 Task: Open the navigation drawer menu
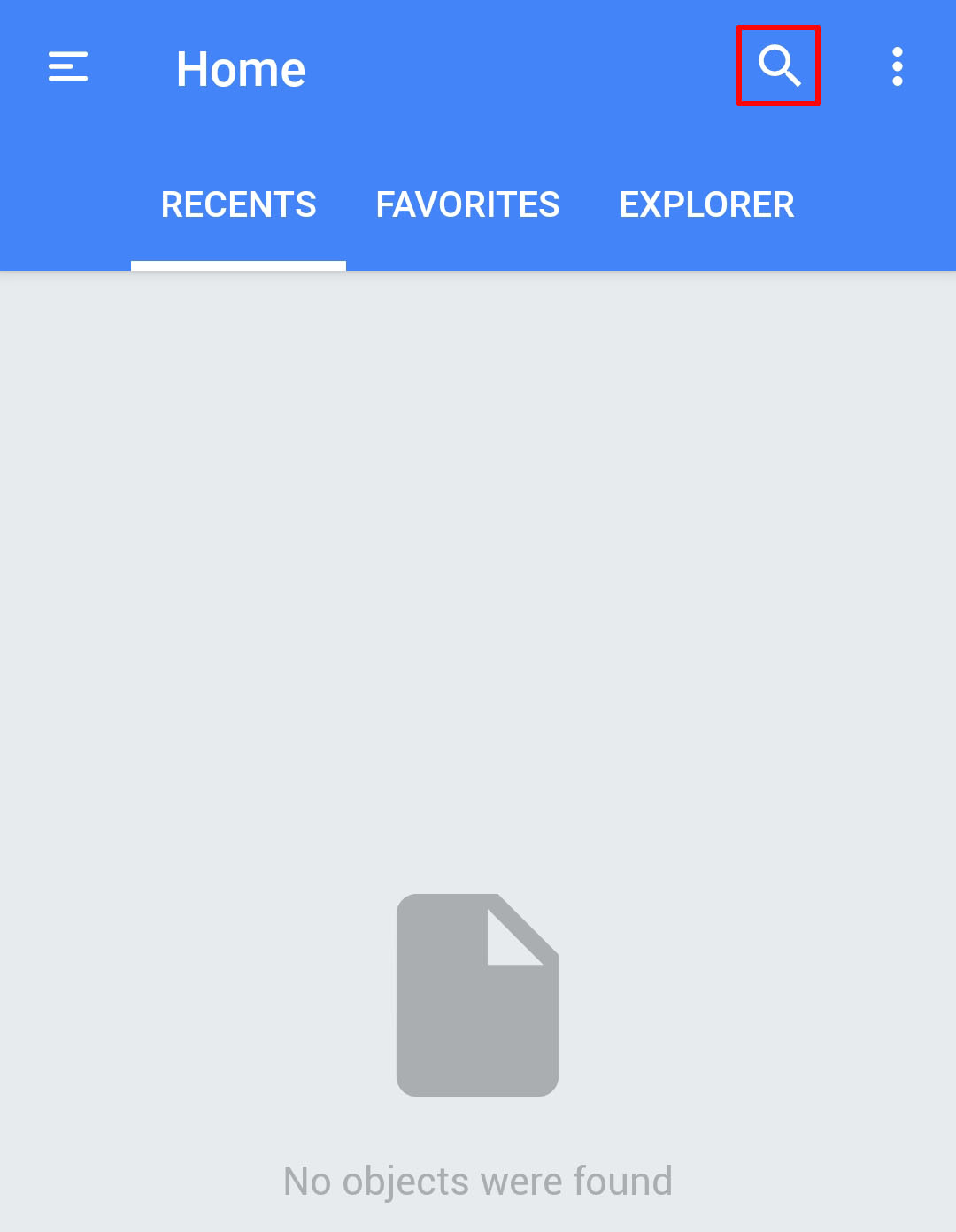68,67
